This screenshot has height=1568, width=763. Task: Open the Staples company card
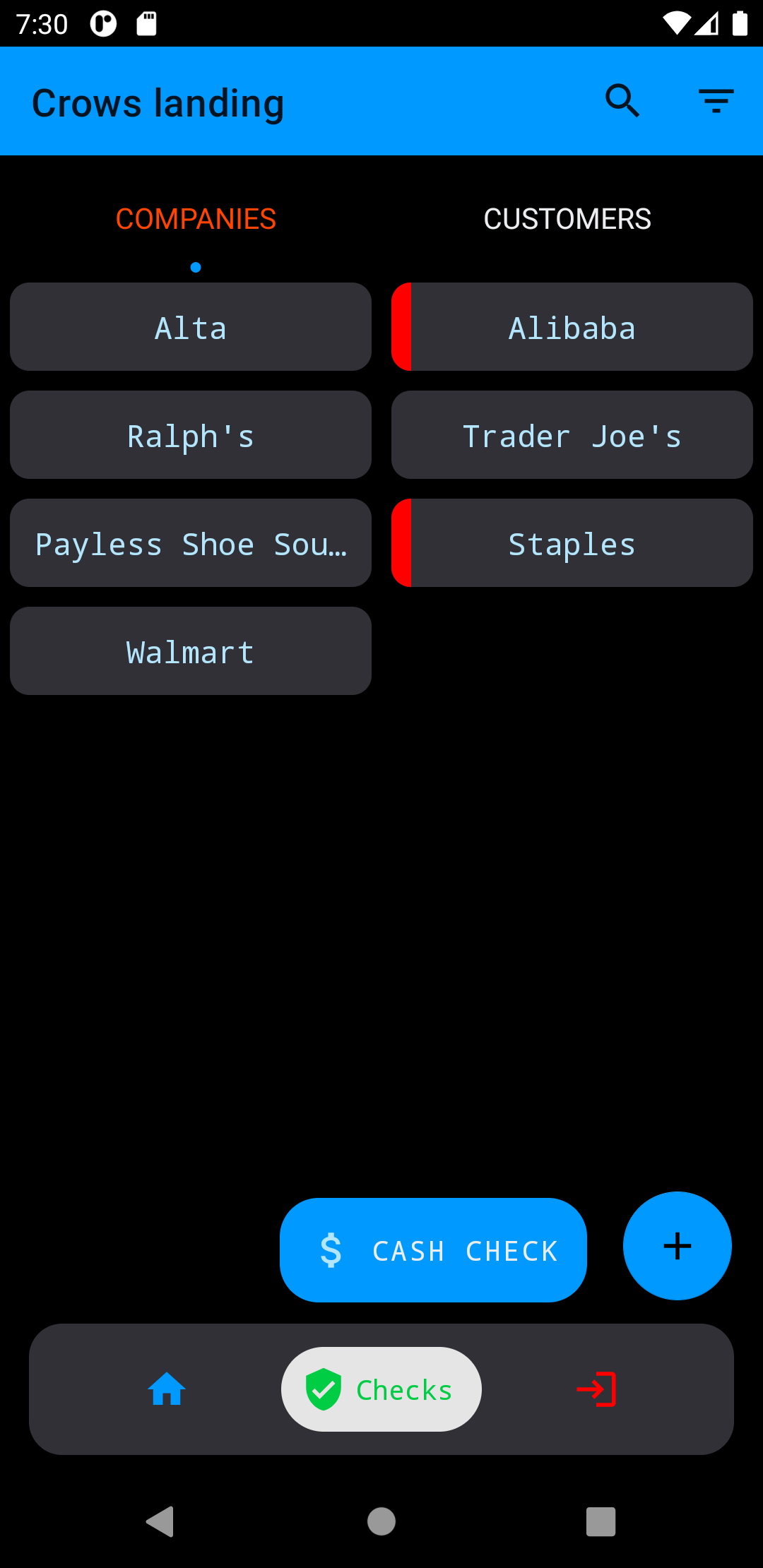pos(572,543)
